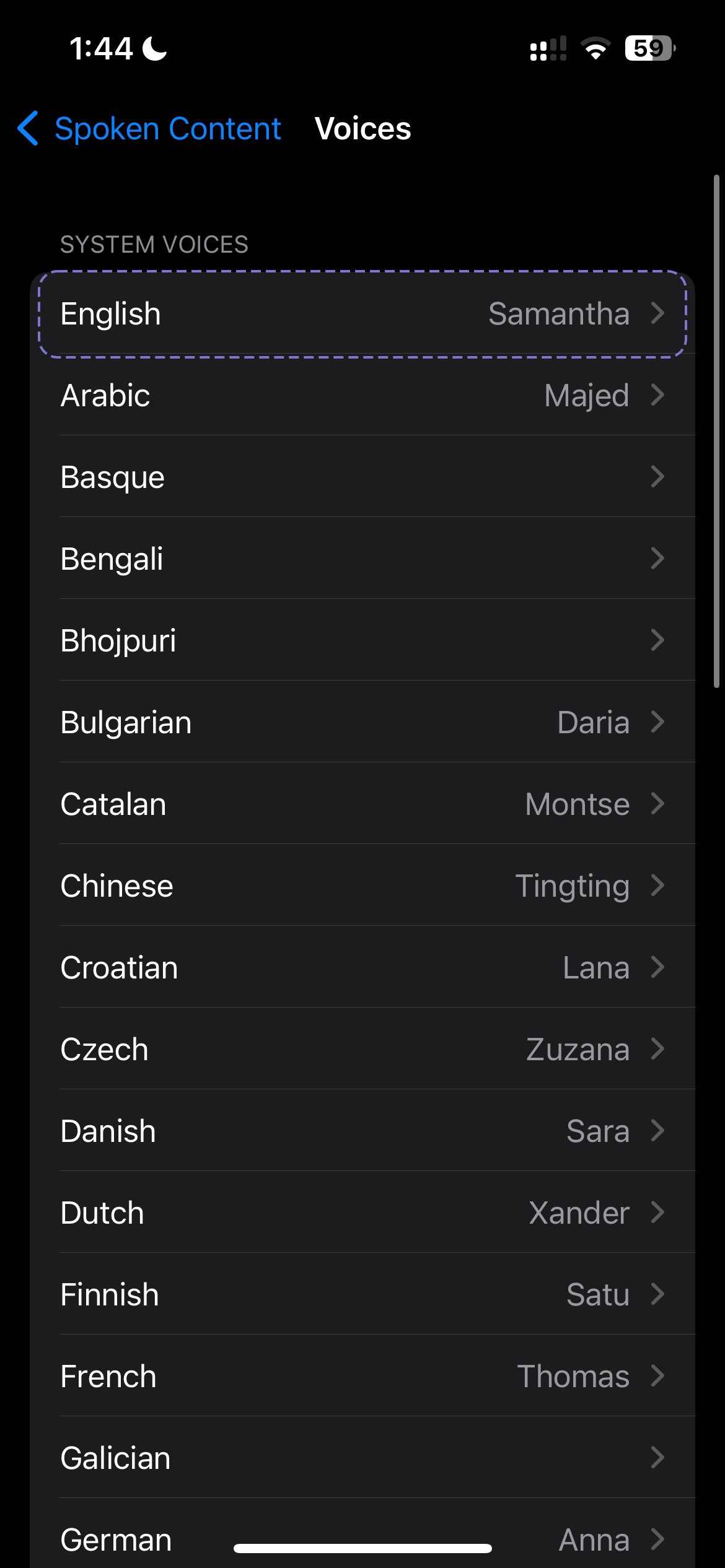Choose the Catalan voices row

point(362,804)
